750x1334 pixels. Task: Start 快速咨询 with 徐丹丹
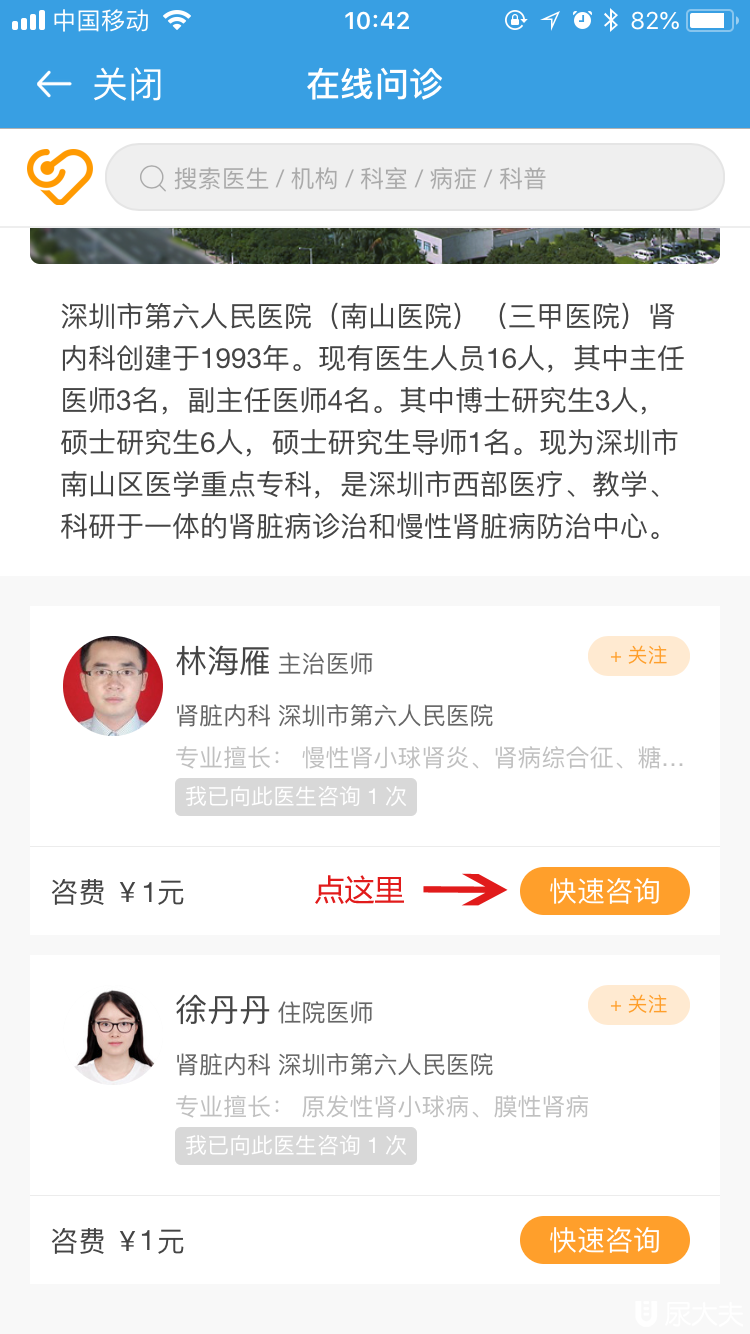point(604,1240)
